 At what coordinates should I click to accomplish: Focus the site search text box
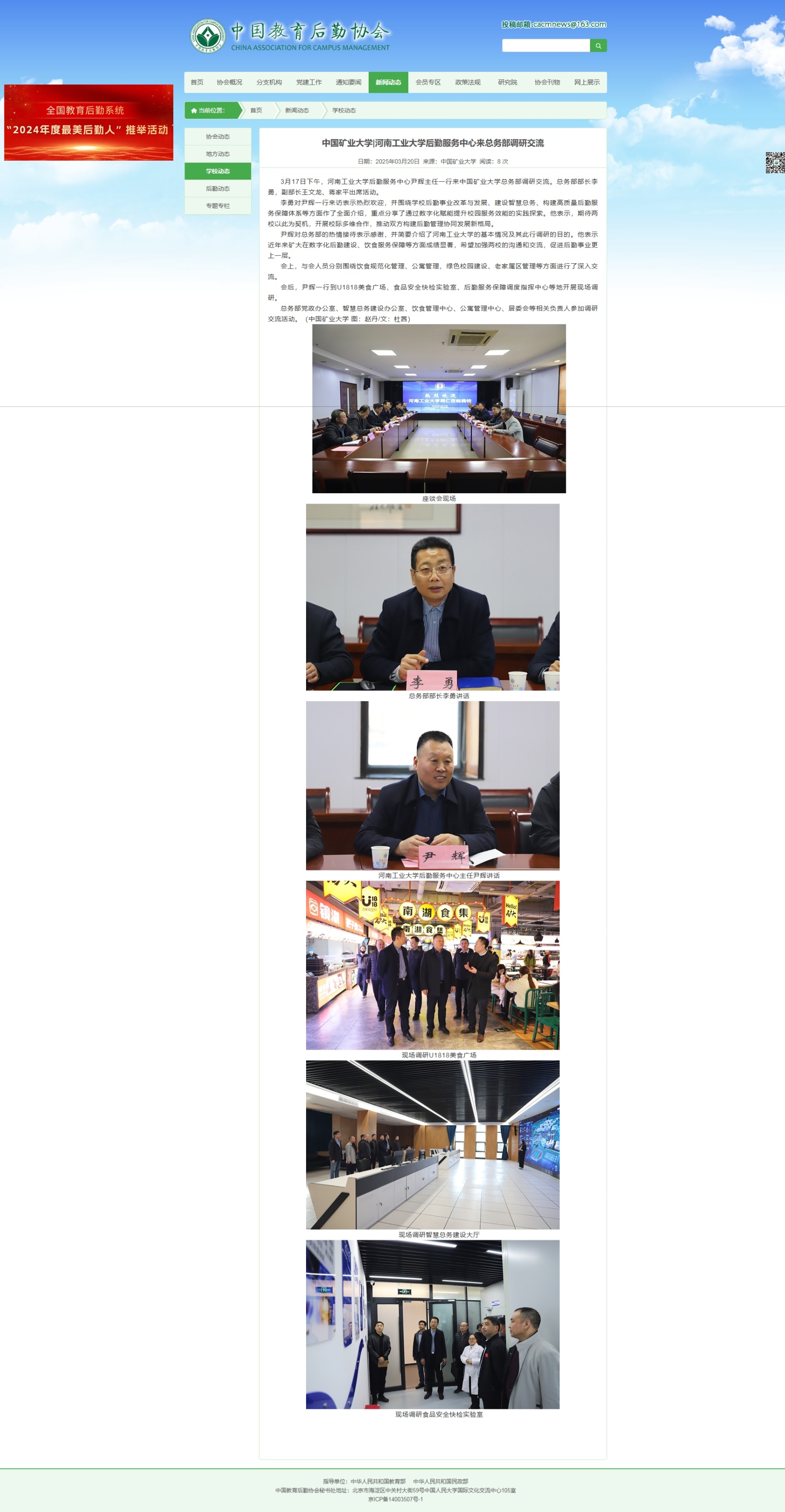[546, 46]
